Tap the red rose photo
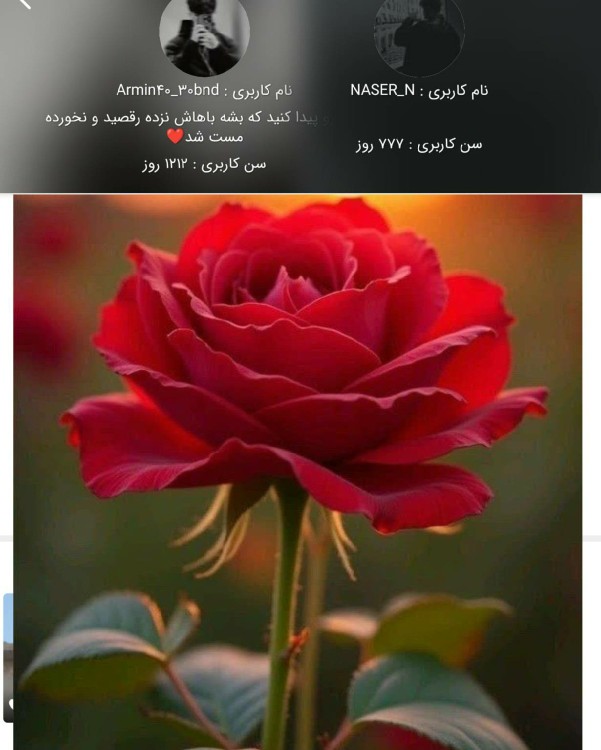 tap(298, 470)
